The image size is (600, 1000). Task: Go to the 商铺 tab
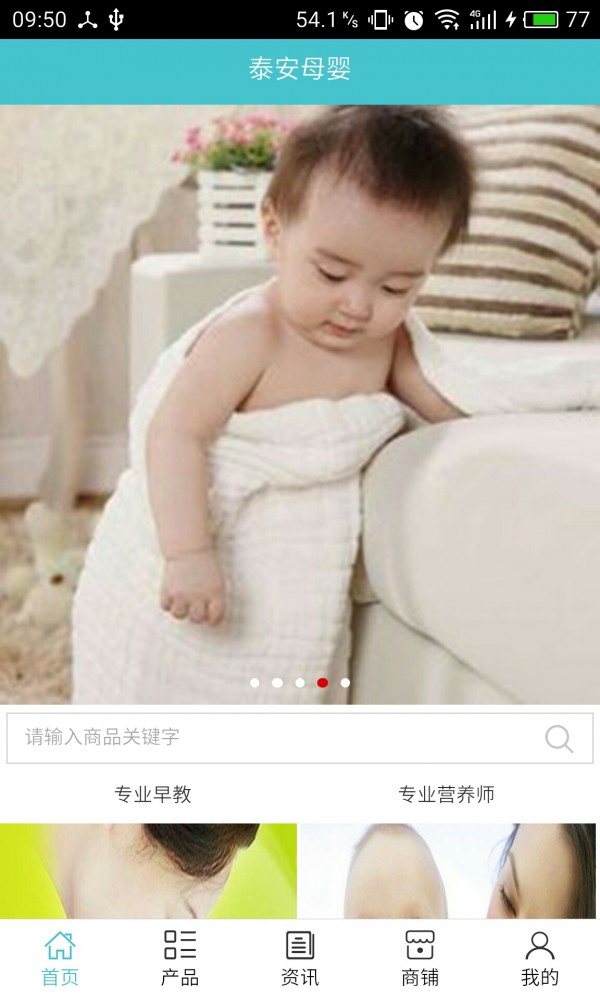point(420,958)
